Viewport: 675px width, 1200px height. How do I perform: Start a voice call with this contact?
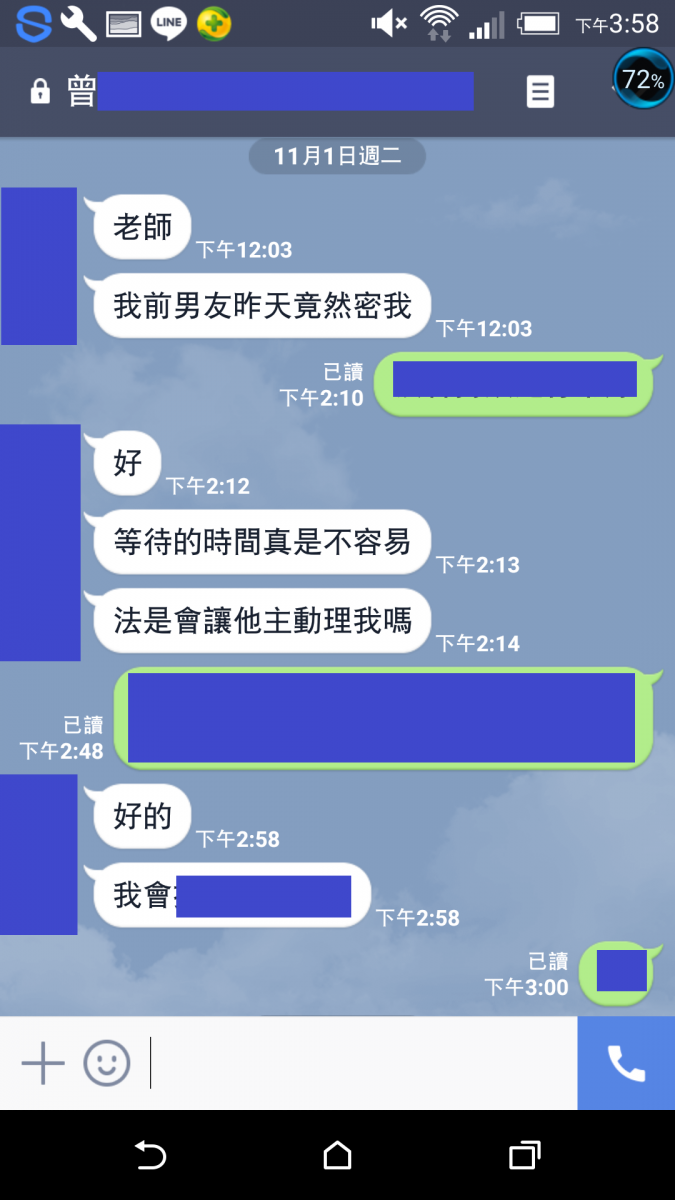(x=626, y=1063)
